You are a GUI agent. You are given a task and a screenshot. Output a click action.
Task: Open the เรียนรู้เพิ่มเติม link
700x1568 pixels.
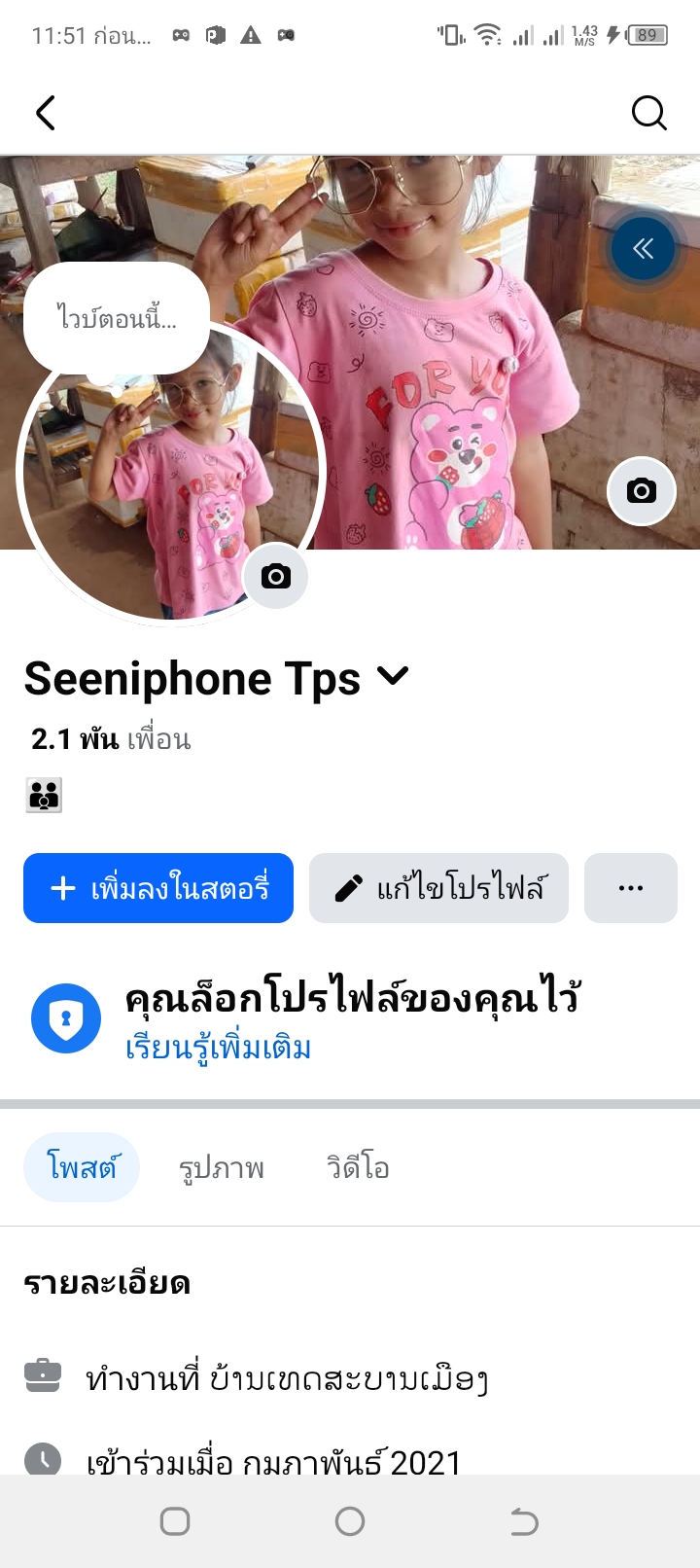point(218,1048)
